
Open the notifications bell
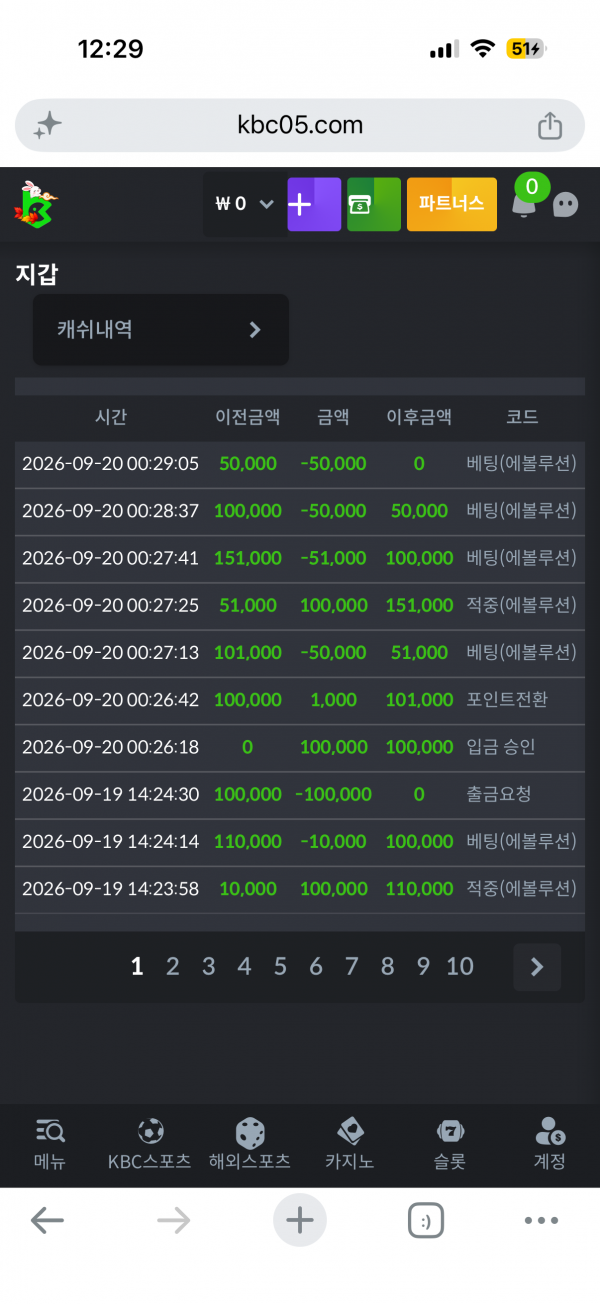coord(524,204)
